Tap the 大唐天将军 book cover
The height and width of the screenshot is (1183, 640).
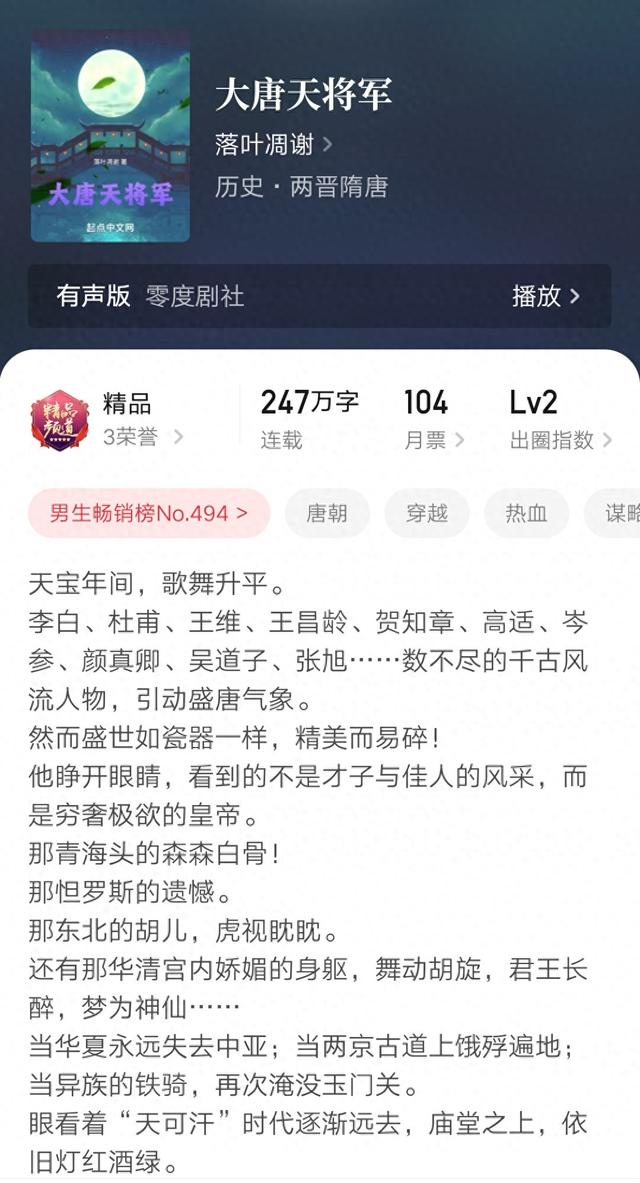click(x=110, y=136)
